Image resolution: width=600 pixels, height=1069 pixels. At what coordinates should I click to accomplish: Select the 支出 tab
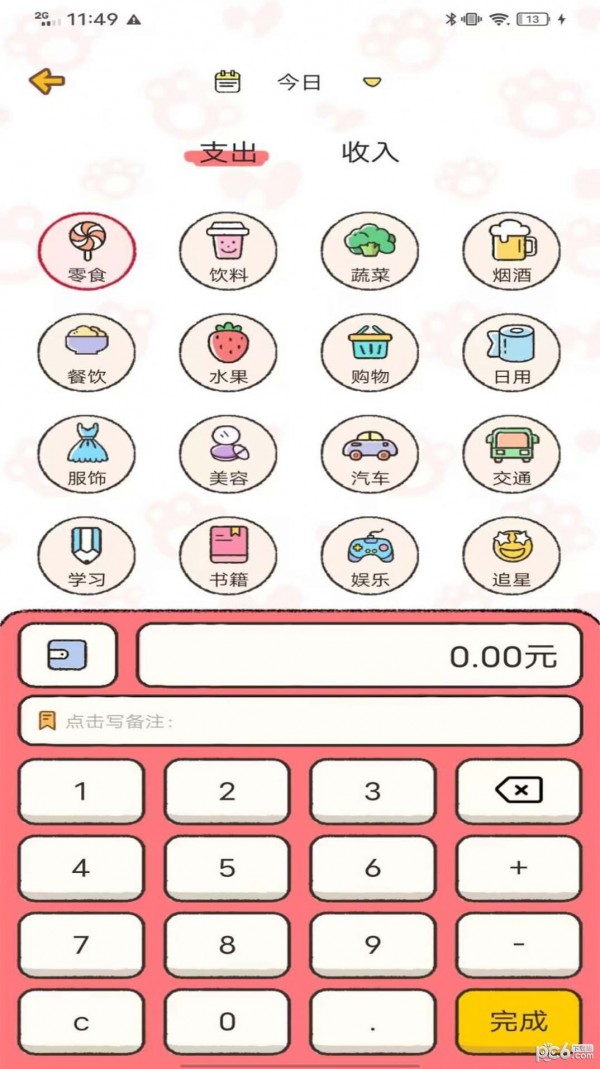[x=229, y=152]
